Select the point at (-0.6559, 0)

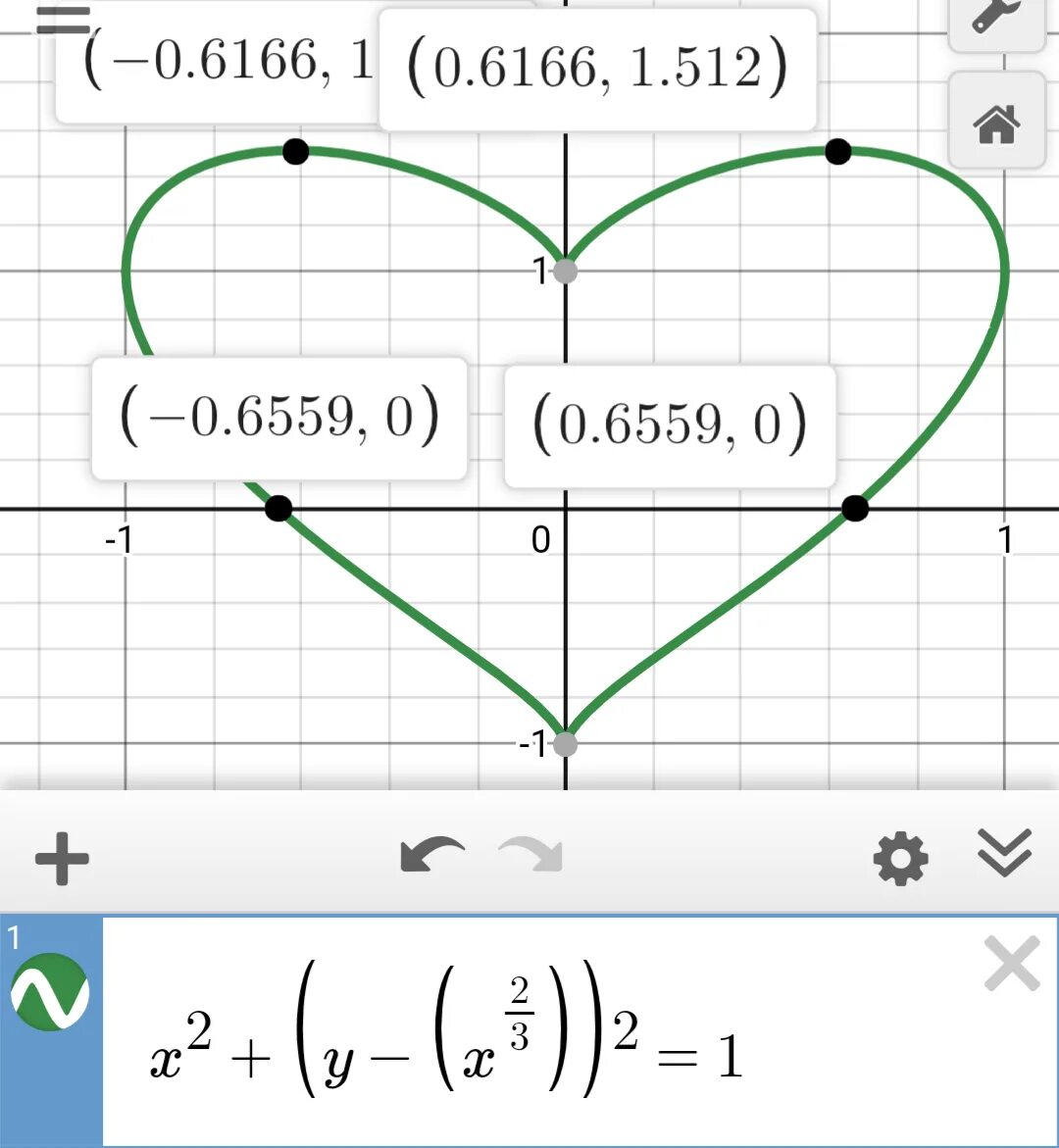click(279, 509)
